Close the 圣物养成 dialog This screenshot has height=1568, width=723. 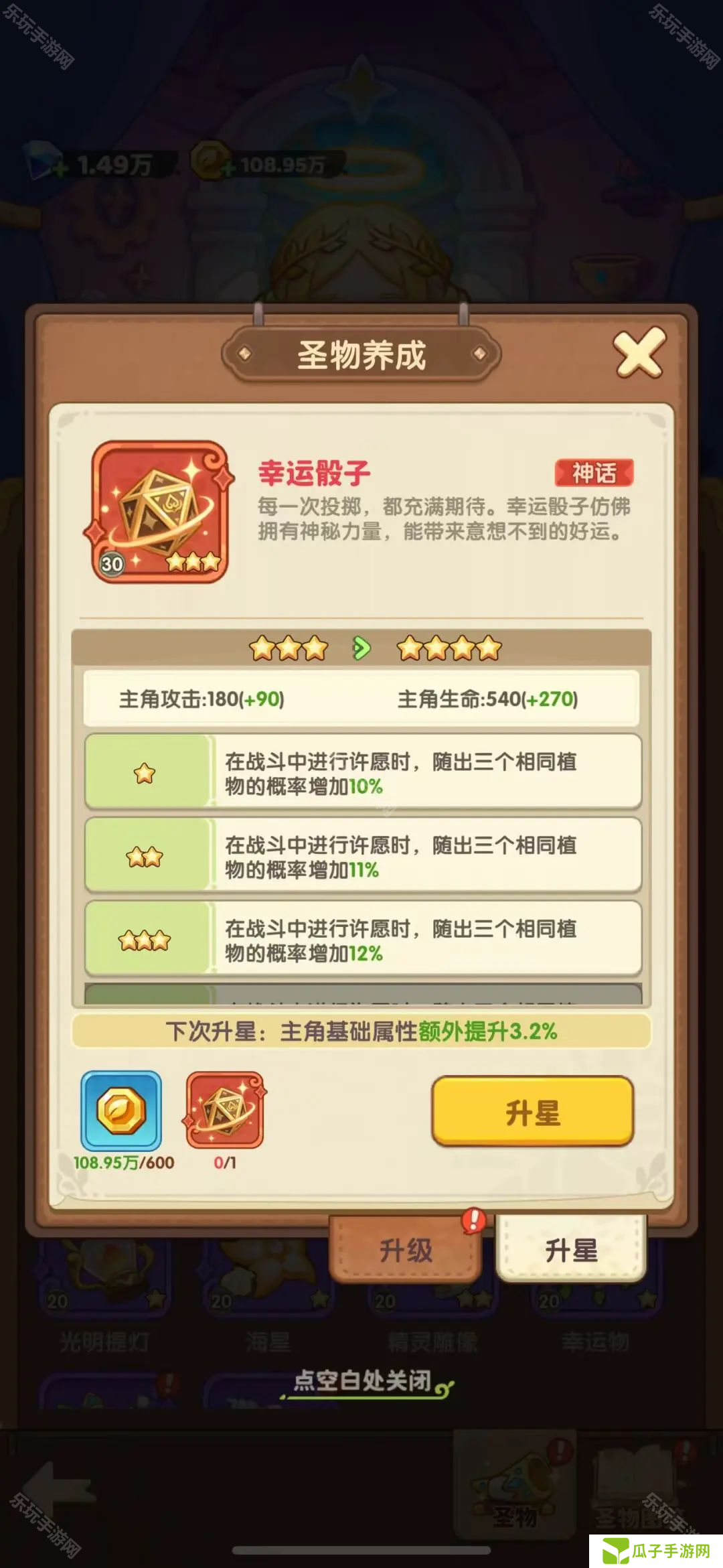pyautogui.click(x=639, y=353)
